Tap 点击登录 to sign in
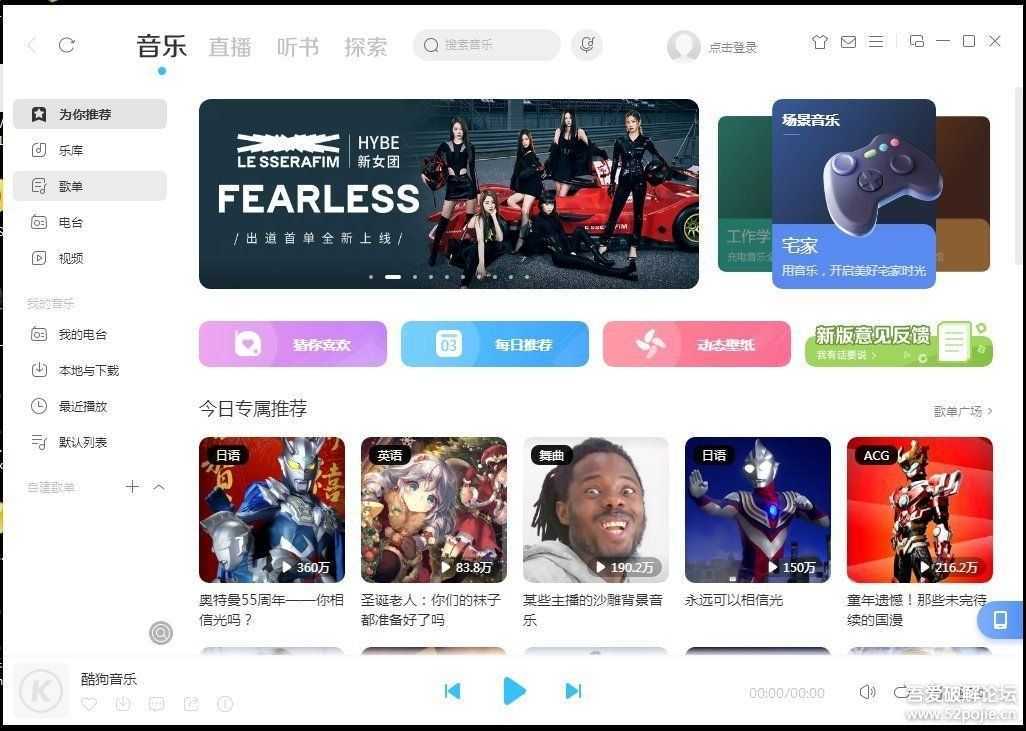The height and width of the screenshot is (731, 1026). (732, 47)
